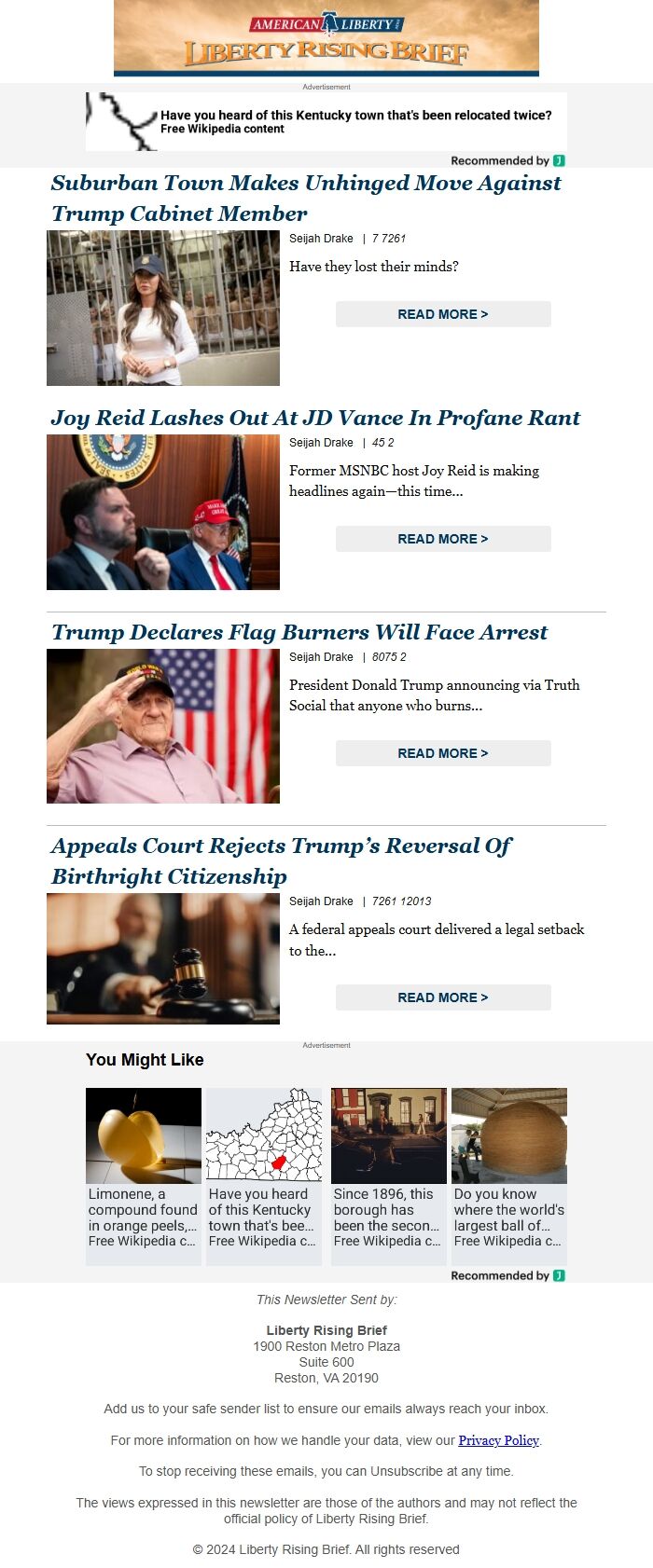Open the Liberty Rising Brief header banner
The height and width of the screenshot is (1568, 653).
pyautogui.click(x=326, y=38)
